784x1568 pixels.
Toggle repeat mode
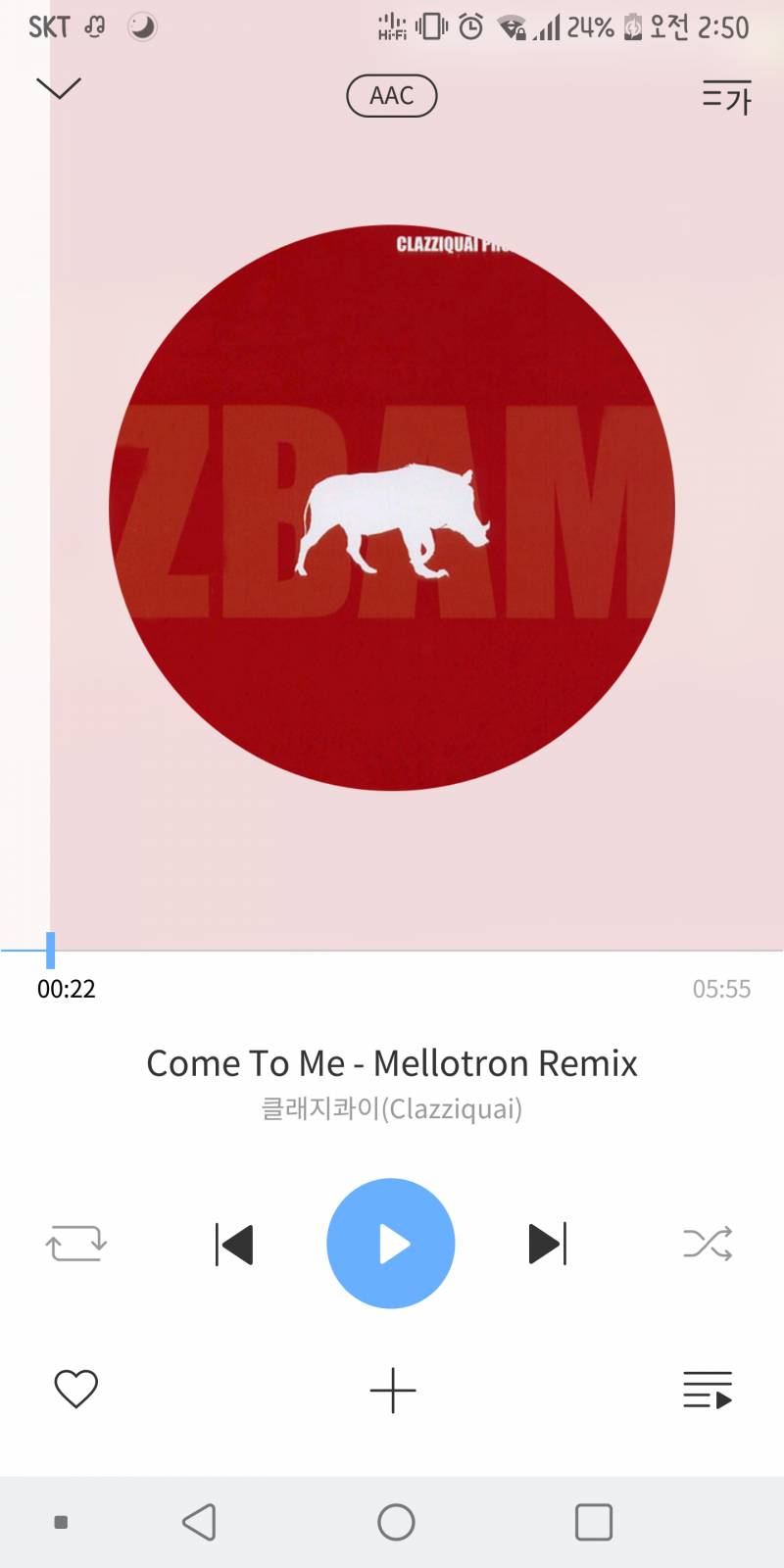coord(76,1244)
